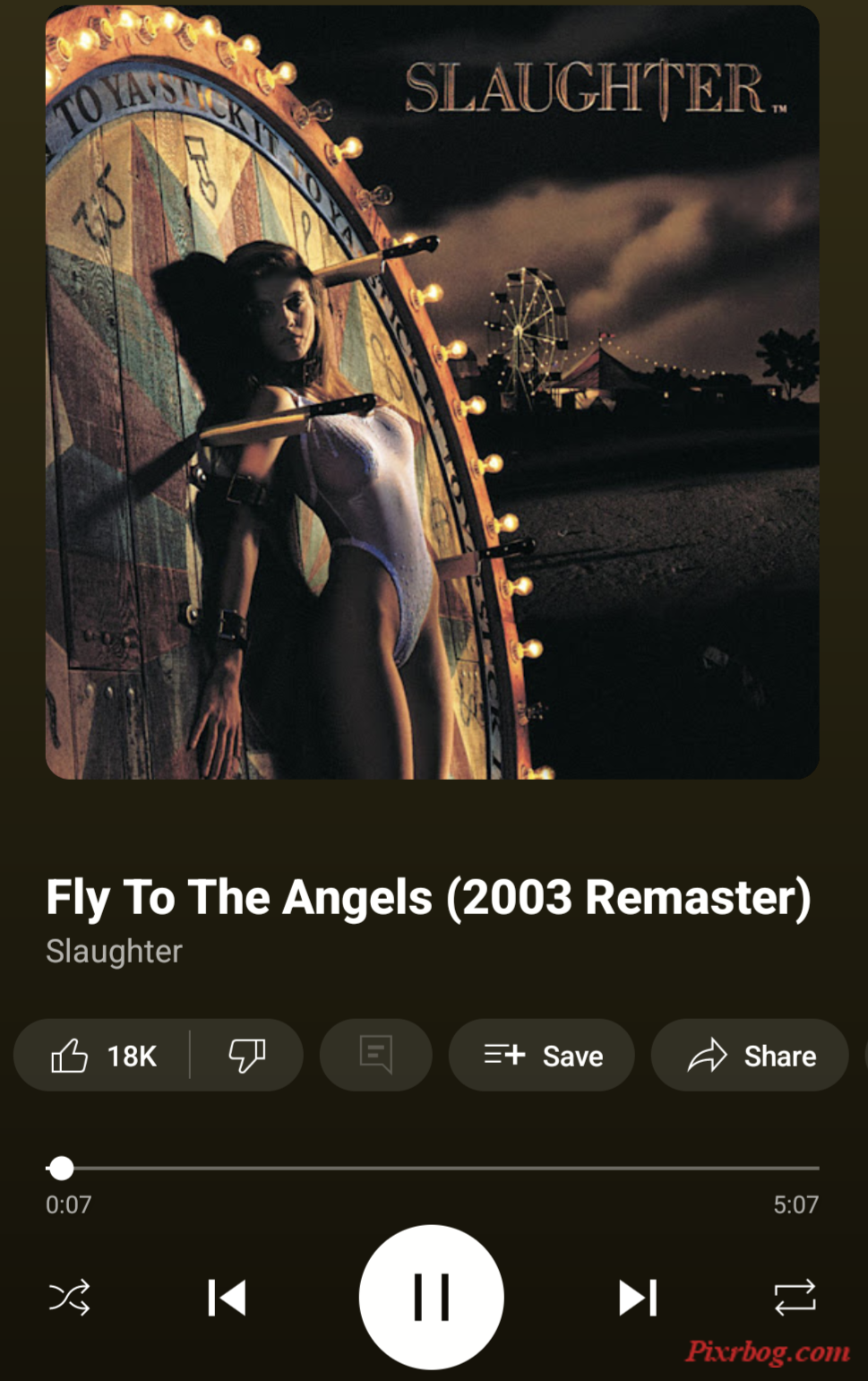The height and width of the screenshot is (1381, 868).
Task: Share this song
Action: (x=750, y=1056)
